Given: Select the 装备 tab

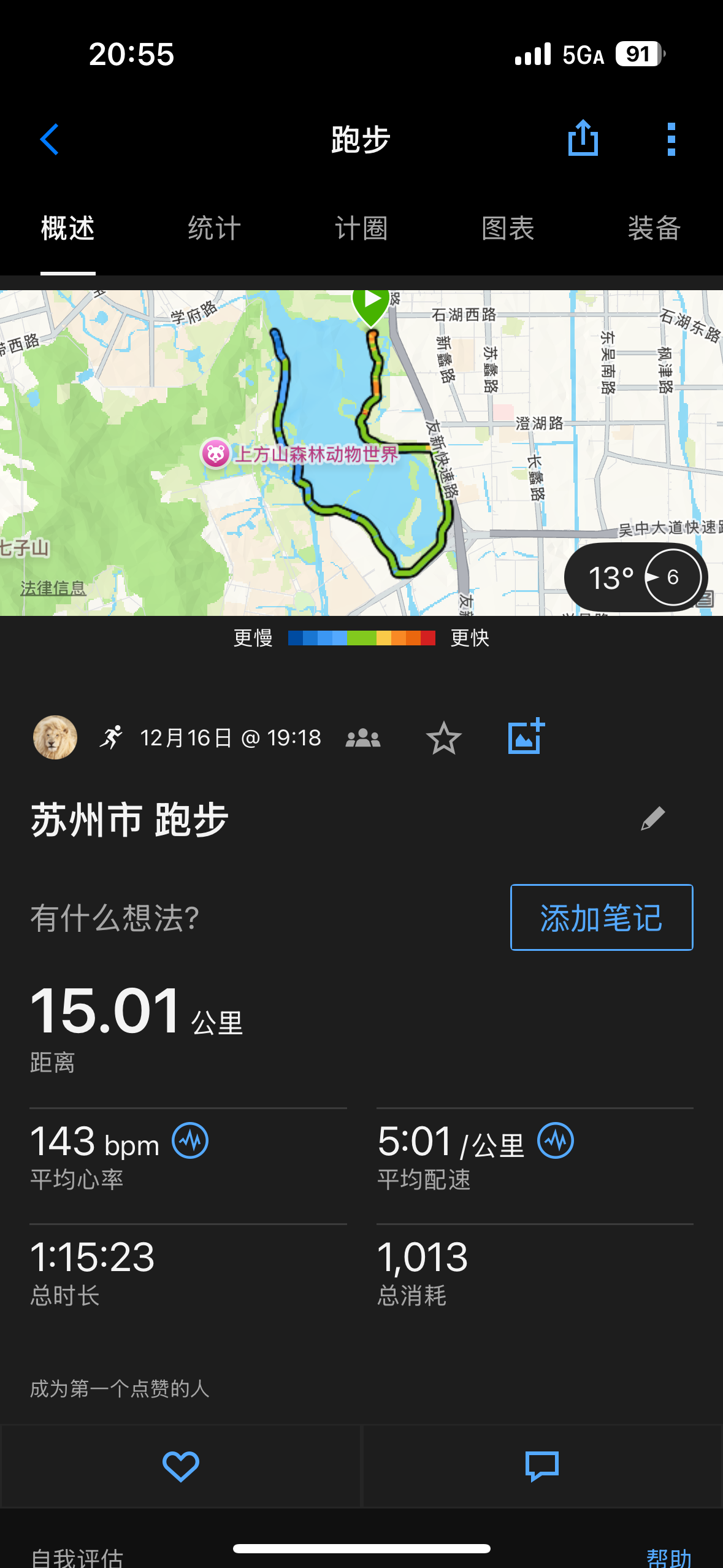Looking at the screenshot, I should pyautogui.click(x=654, y=229).
